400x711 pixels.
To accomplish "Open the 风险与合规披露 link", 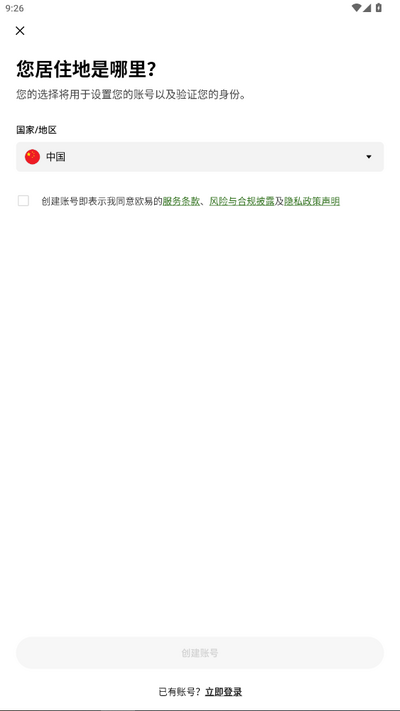I will [x=242, y=201].
